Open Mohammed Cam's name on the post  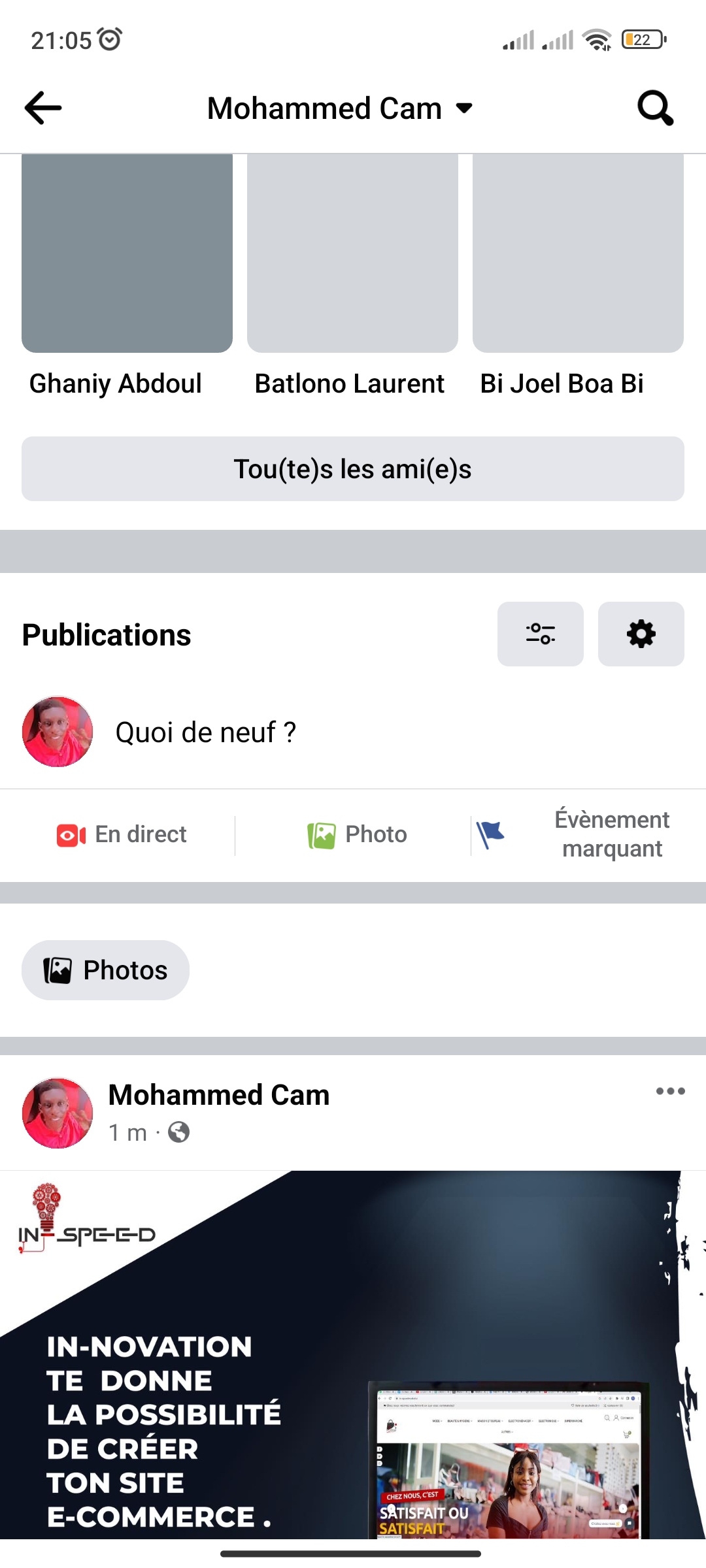click(219, 1095)
